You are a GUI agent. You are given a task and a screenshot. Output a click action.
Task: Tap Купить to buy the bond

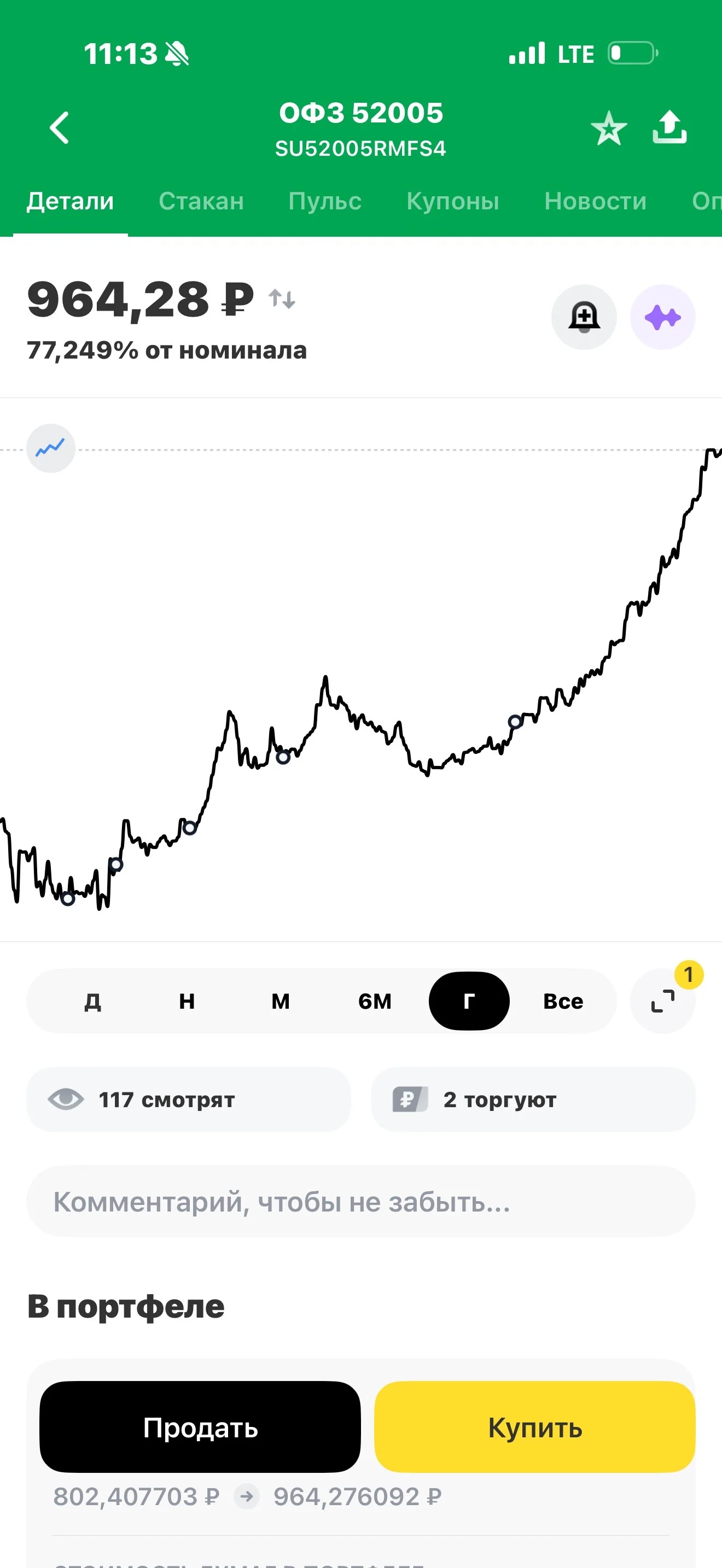[534, 1427]
